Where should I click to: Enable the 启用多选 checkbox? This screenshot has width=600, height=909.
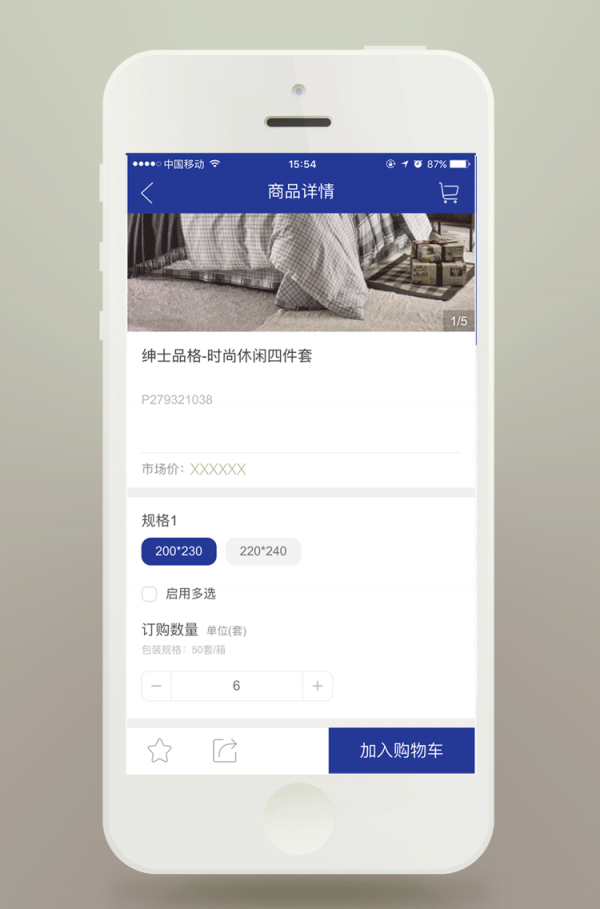[149, 594]
